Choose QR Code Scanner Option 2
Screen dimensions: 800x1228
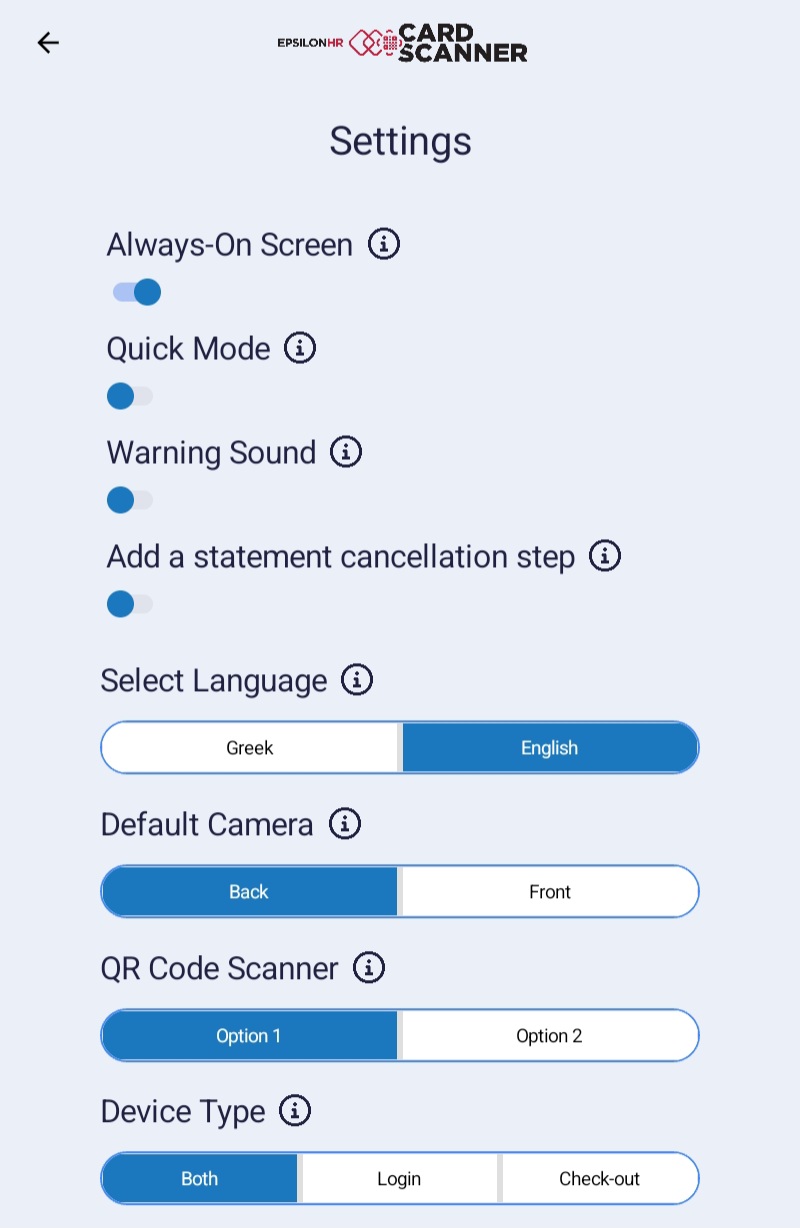pos(549,1036)
